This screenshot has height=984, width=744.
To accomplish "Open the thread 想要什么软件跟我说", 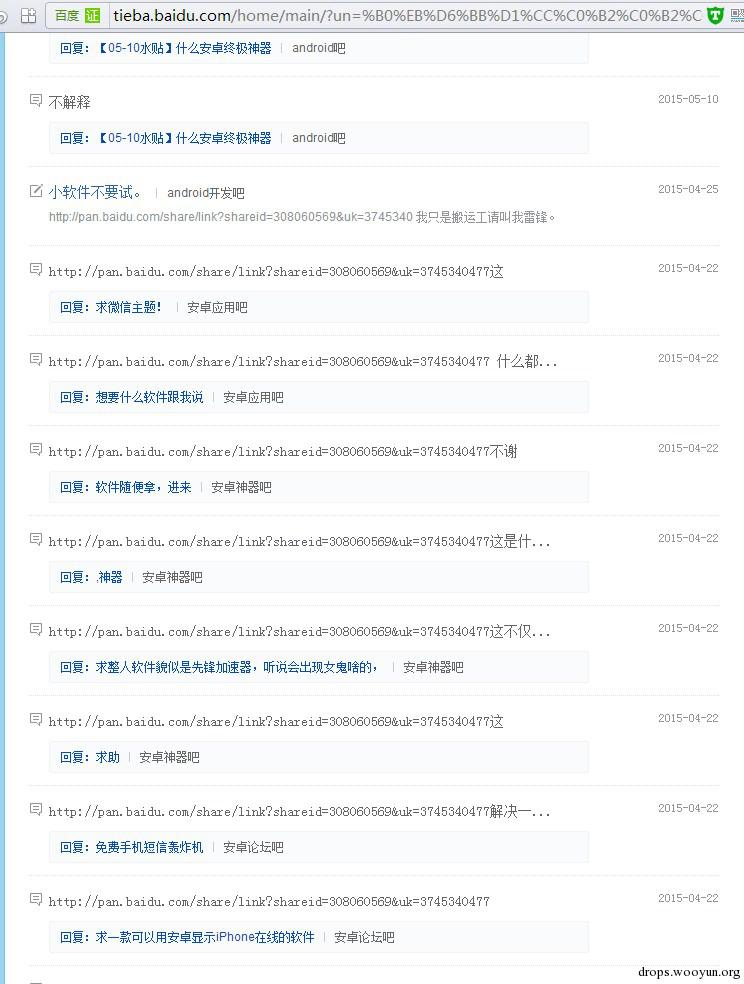I will (x=149, y=397).
